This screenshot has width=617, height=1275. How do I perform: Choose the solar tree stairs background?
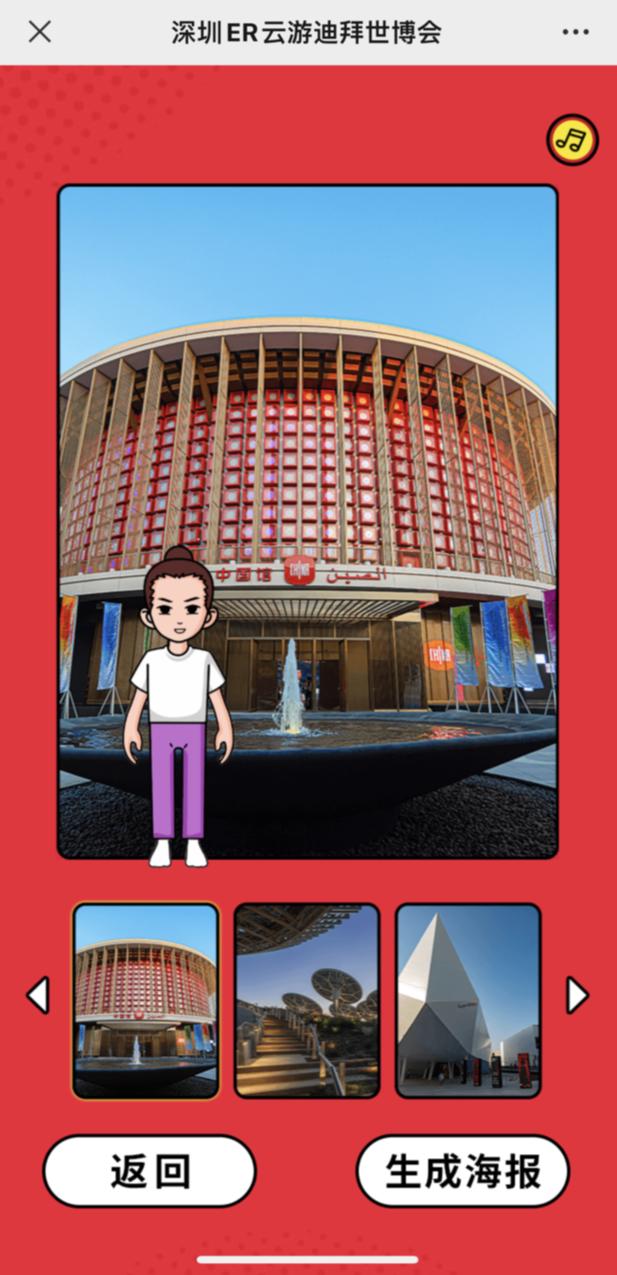coord(307,1000)
